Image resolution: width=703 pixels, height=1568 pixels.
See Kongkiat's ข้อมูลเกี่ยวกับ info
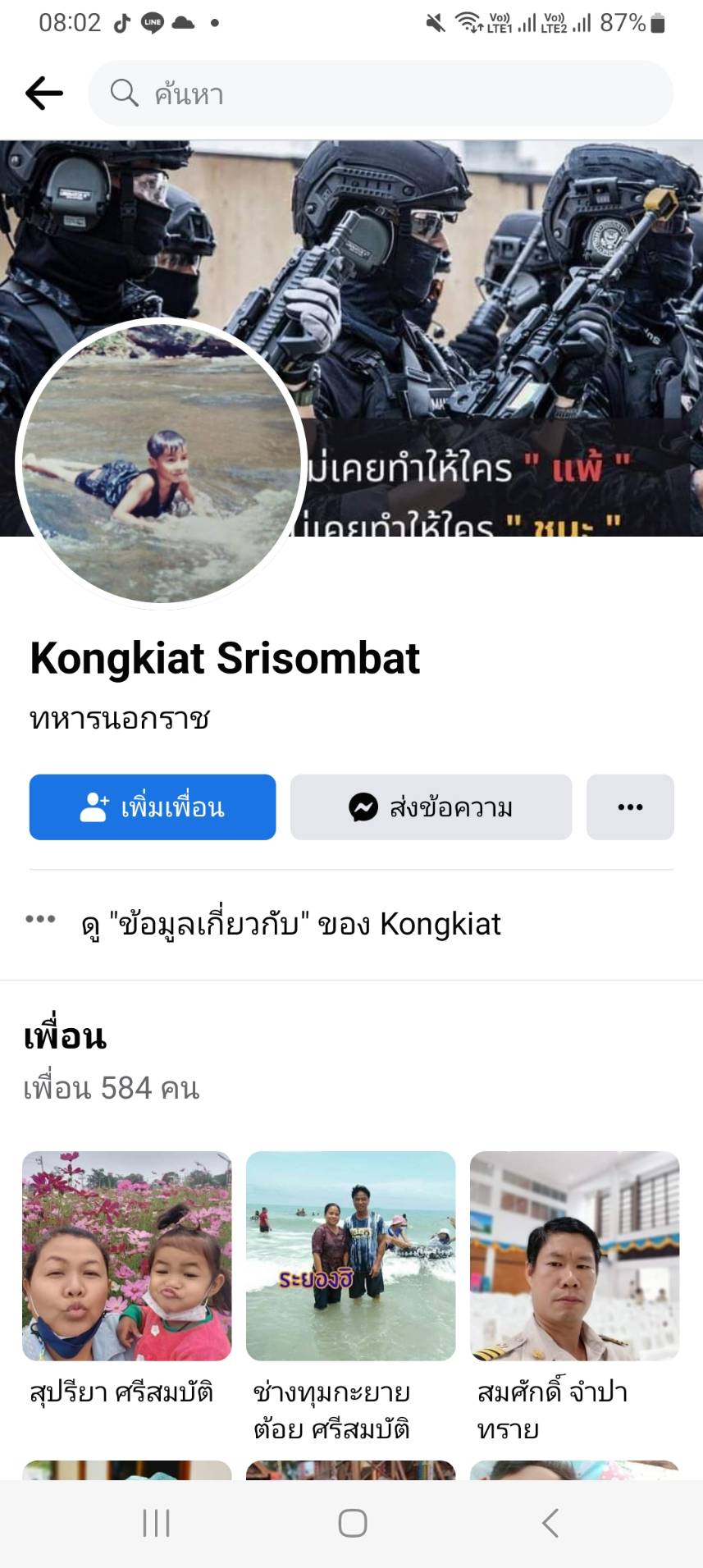(291, 925)
